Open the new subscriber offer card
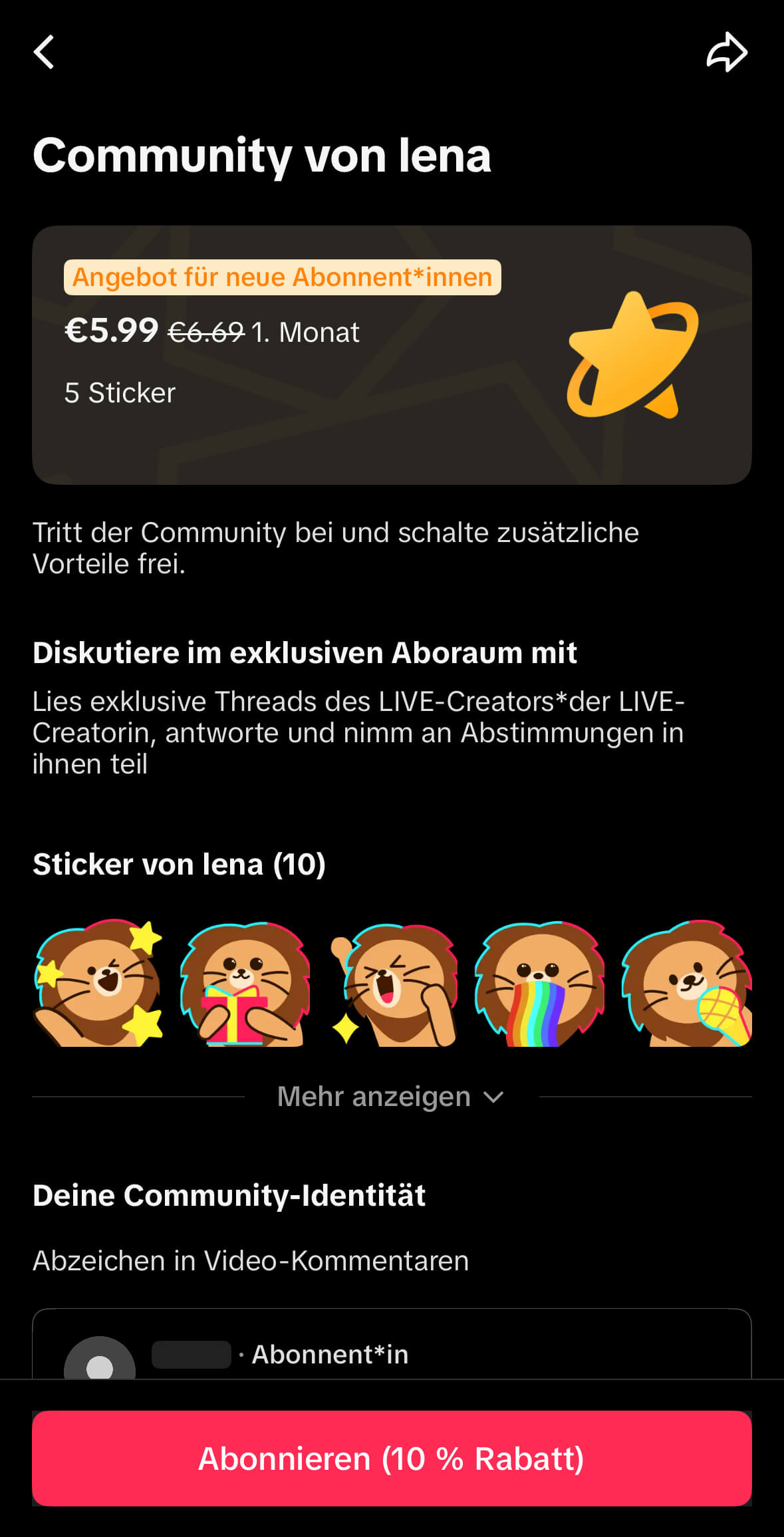Image resolution: width=784 pixels, height=1537 pixels. coord(392,355)
